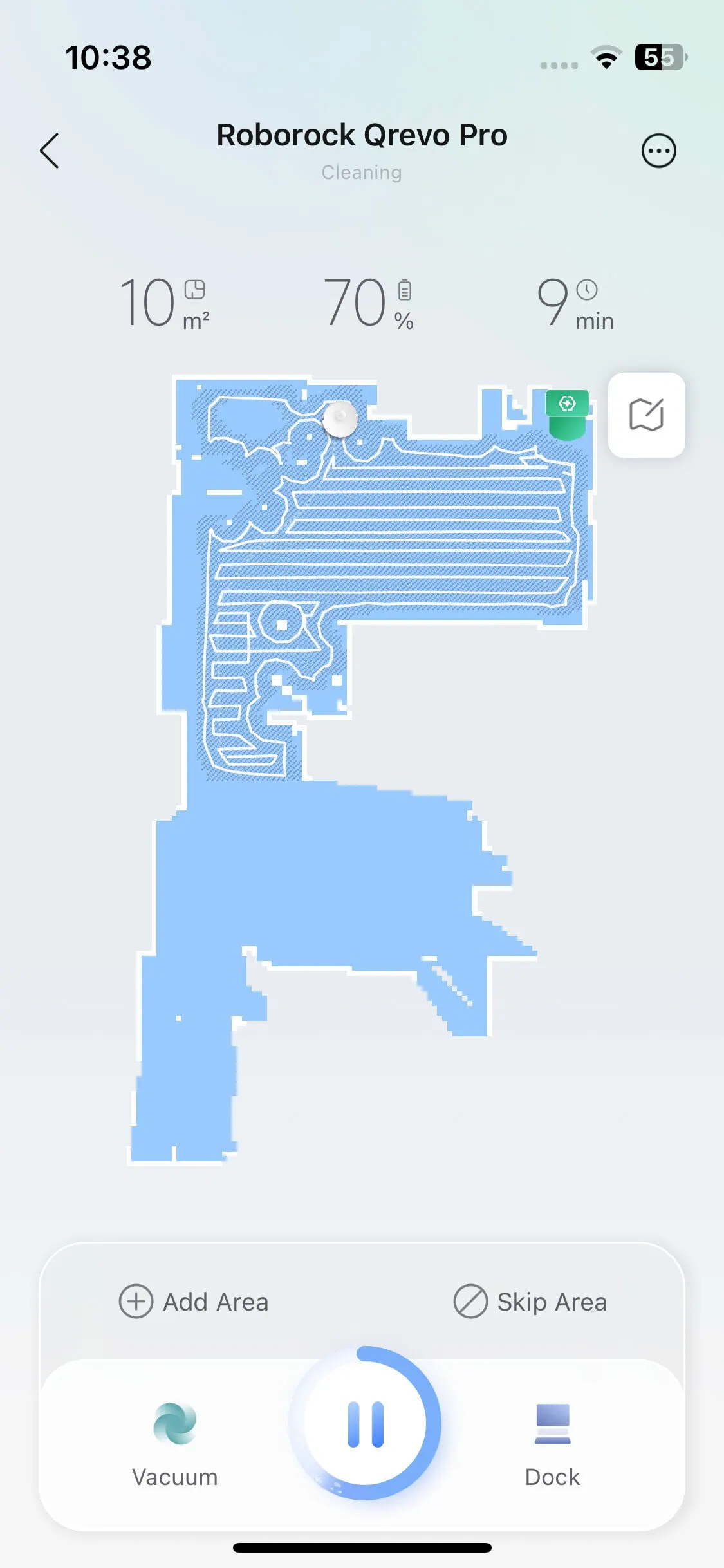Send the robot to Dock
Image resolution: width=724 pixels, height=1568 pixels.
click(552, 1441)
